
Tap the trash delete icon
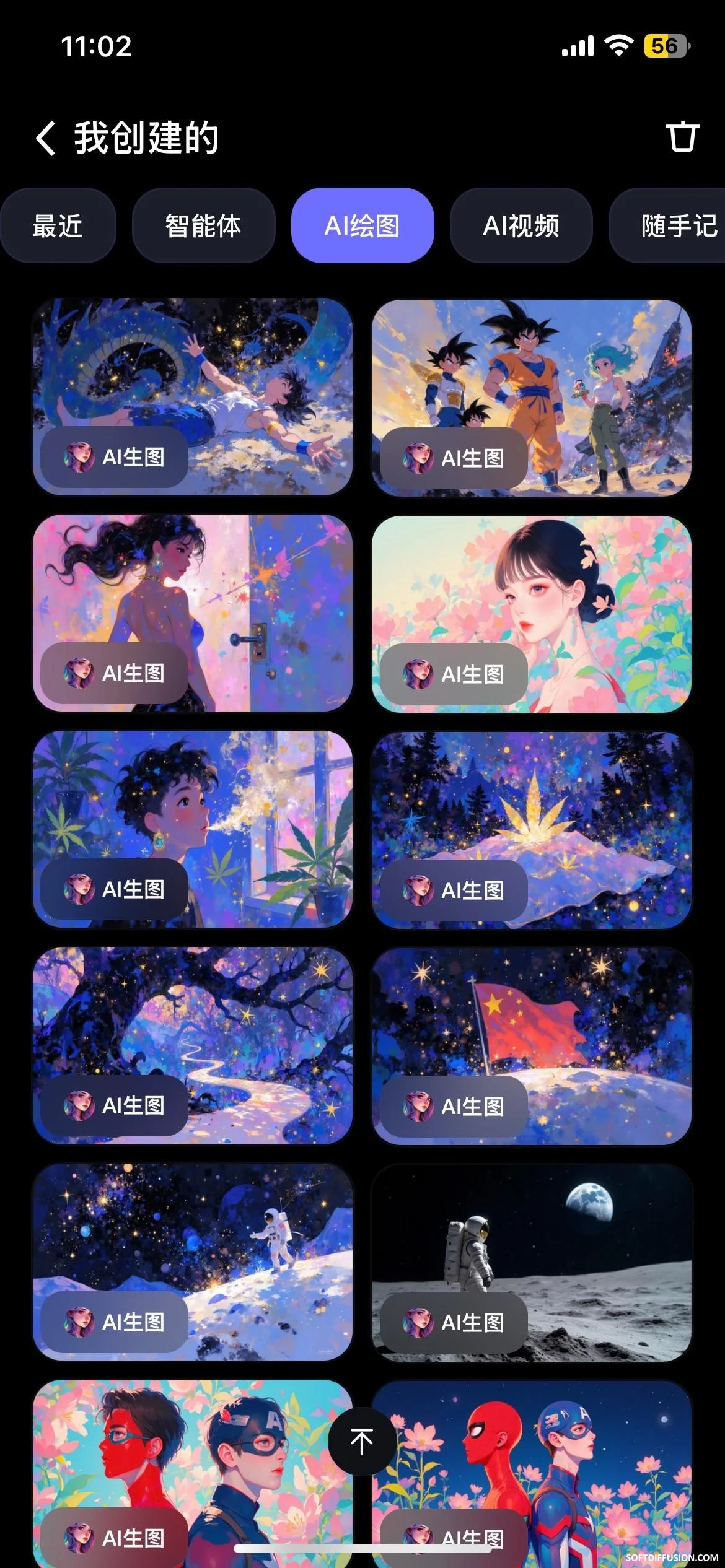click(x=682, y=137)
